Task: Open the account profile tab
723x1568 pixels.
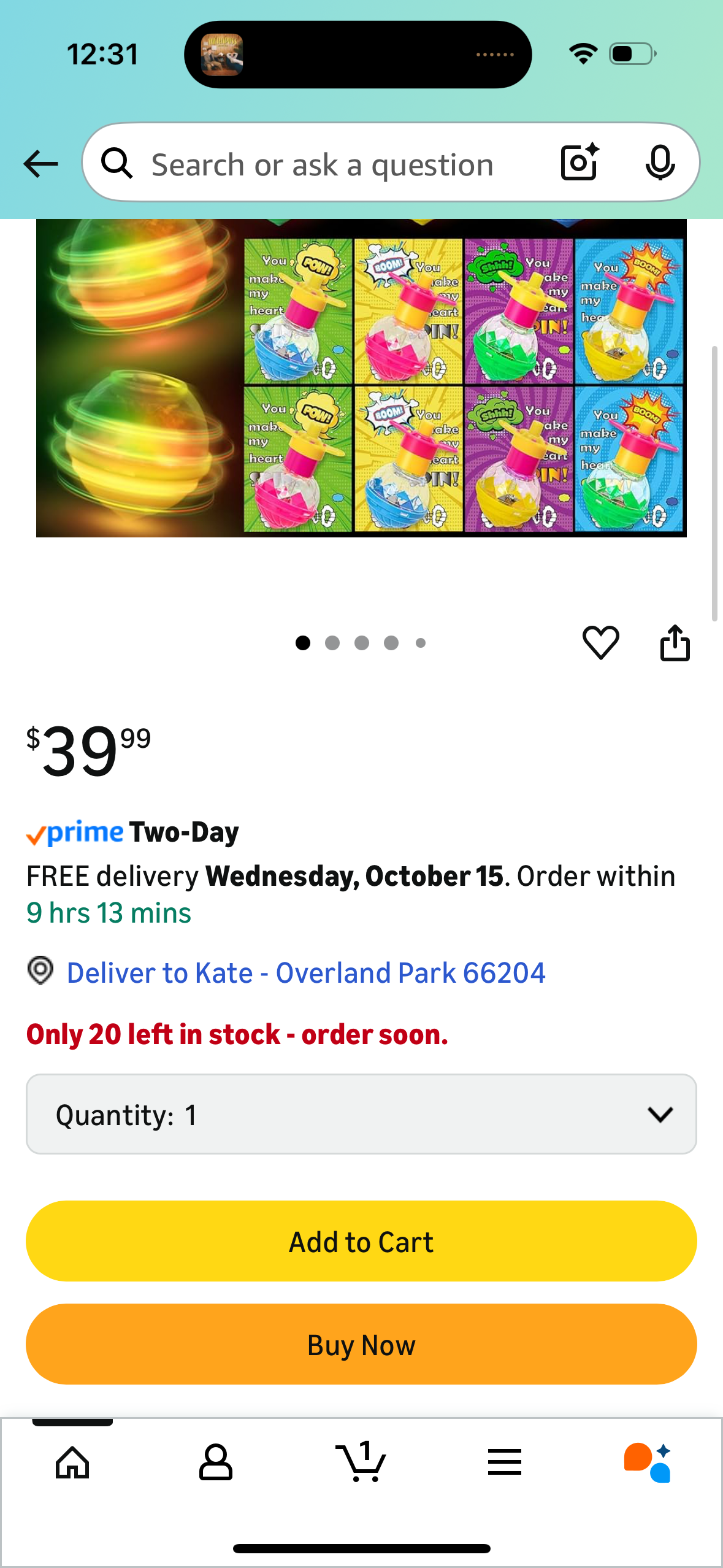Action: click(216, 1462)
